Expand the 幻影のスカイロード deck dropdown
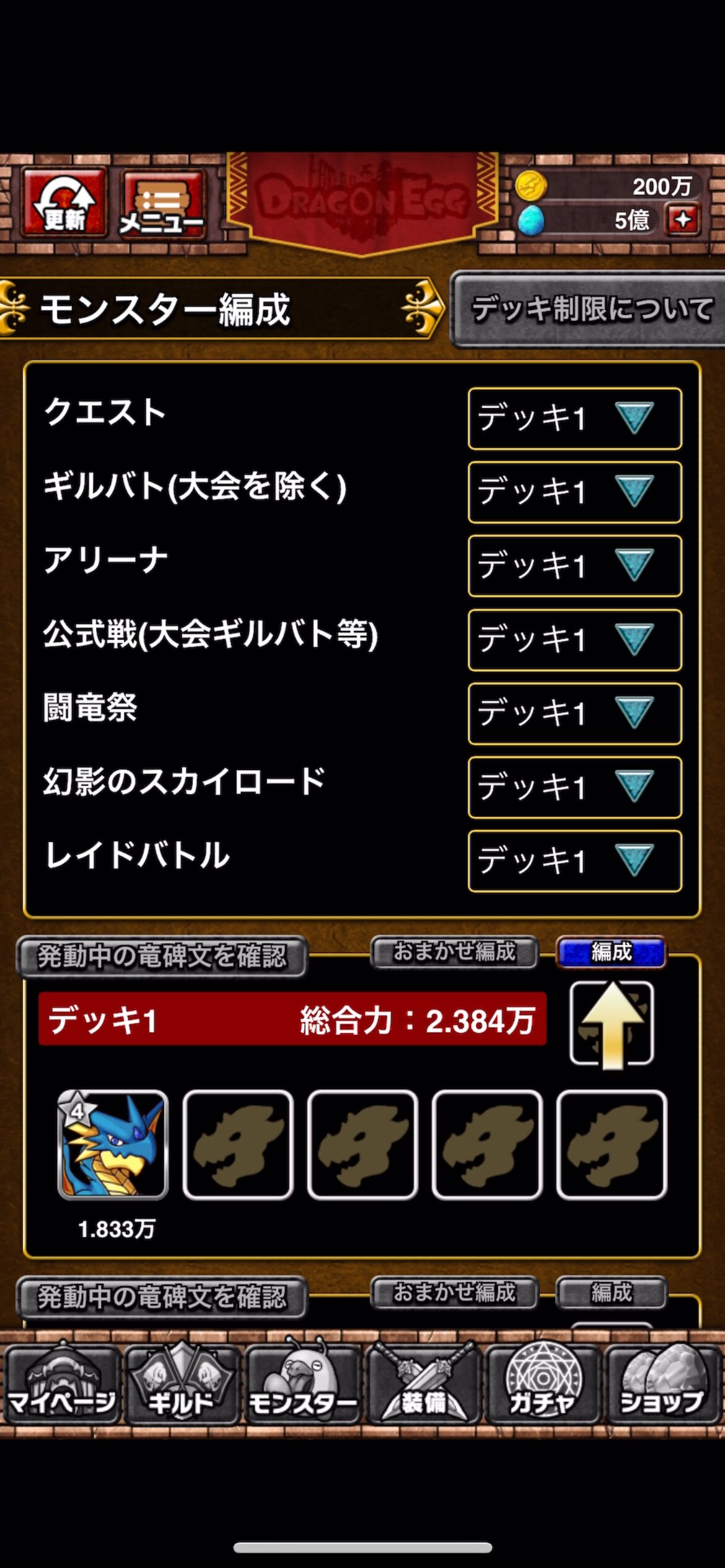725x1568 pixels. [x=574, y=787]
